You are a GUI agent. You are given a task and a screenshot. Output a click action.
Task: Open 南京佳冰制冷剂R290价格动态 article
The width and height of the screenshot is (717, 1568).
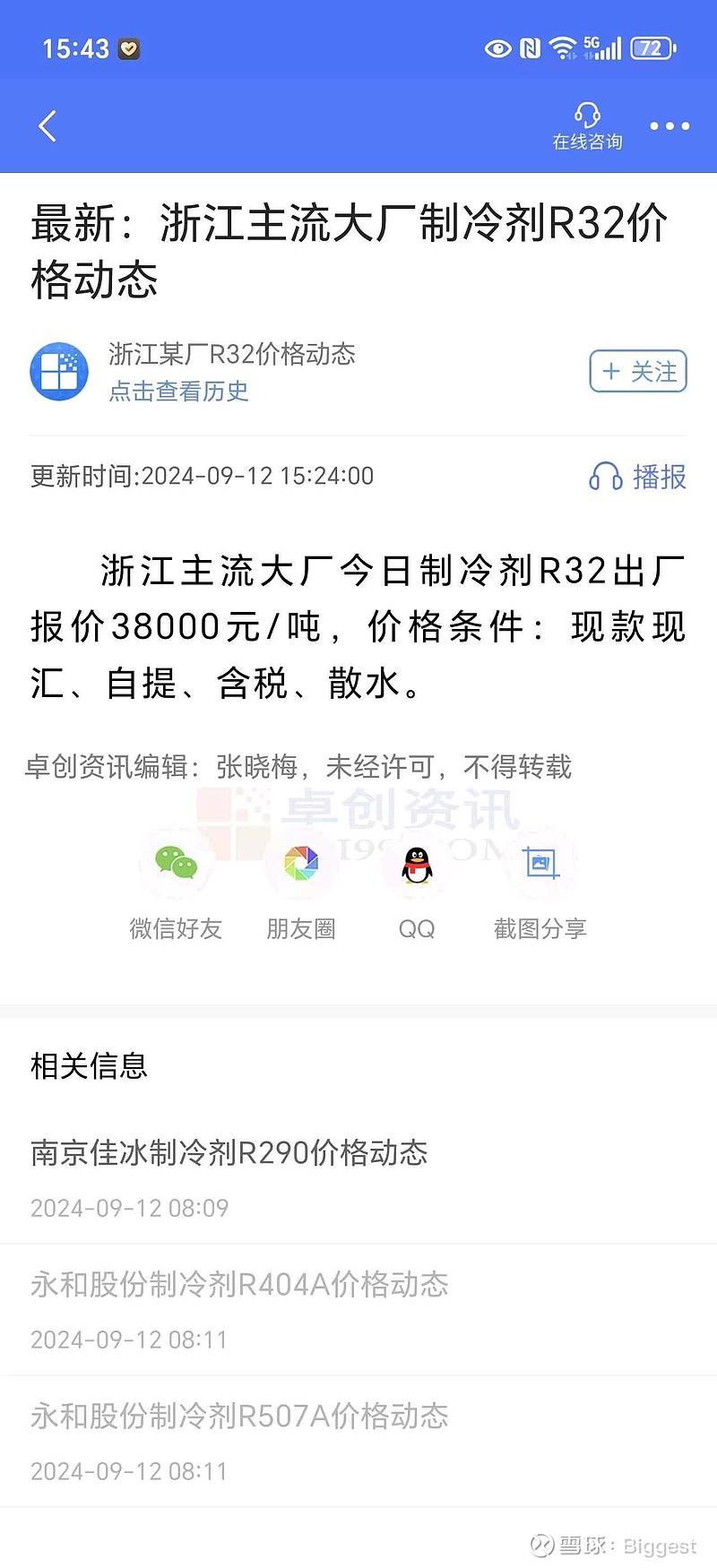click(358, 1177)
